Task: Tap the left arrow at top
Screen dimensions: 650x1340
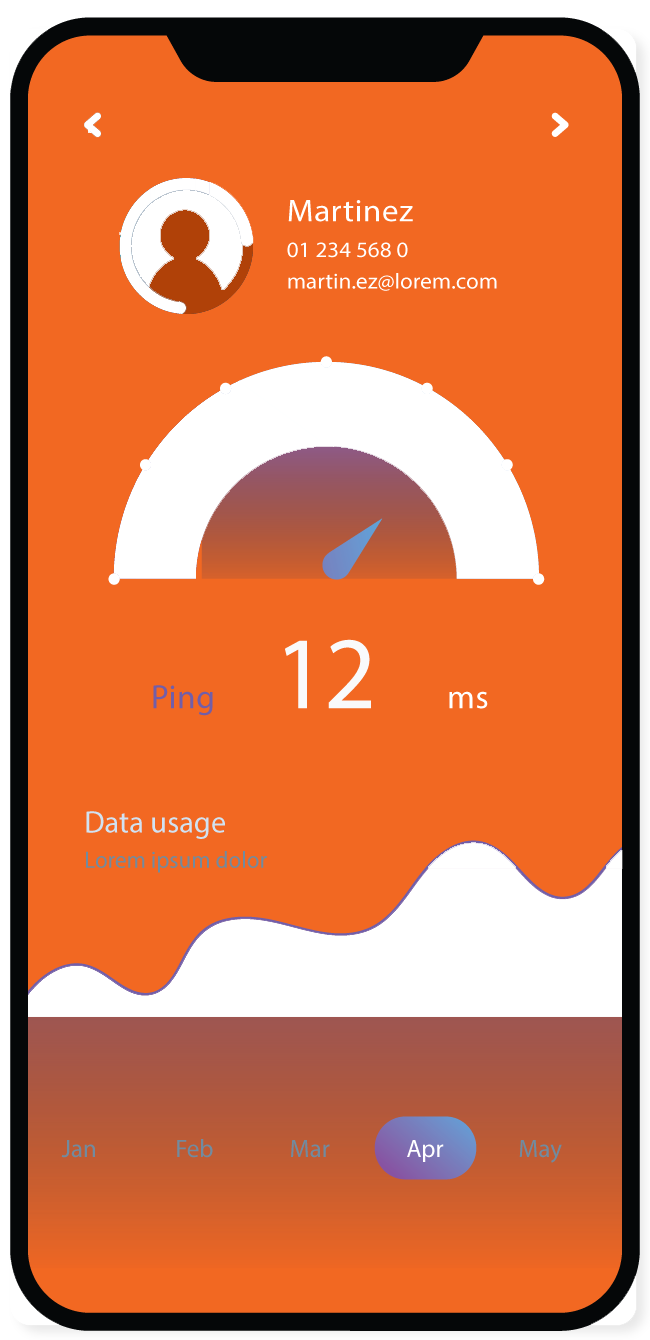Action: [93, 125]
